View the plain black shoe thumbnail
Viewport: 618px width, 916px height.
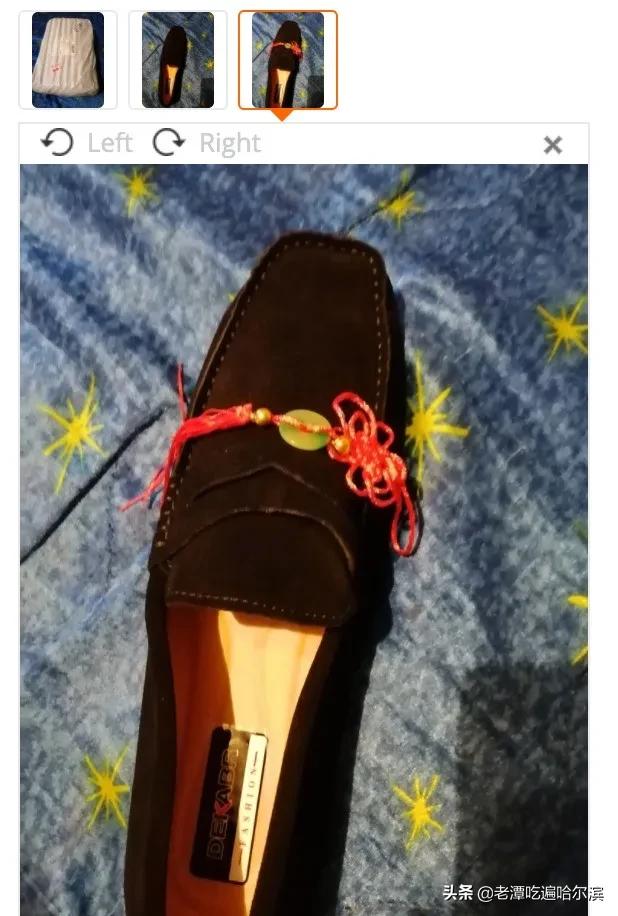pyautogui.click(x=178, y=60)
